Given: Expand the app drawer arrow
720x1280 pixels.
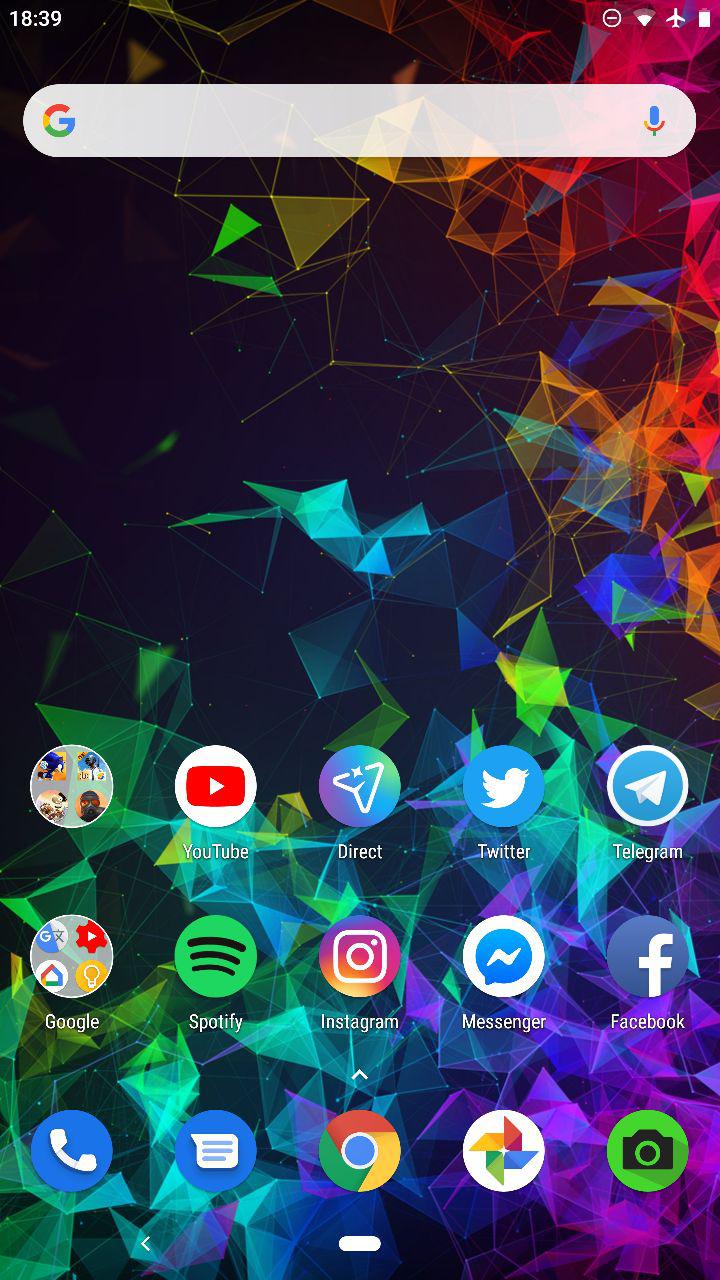Looking at the screenshot, I should coord(360,1075).
